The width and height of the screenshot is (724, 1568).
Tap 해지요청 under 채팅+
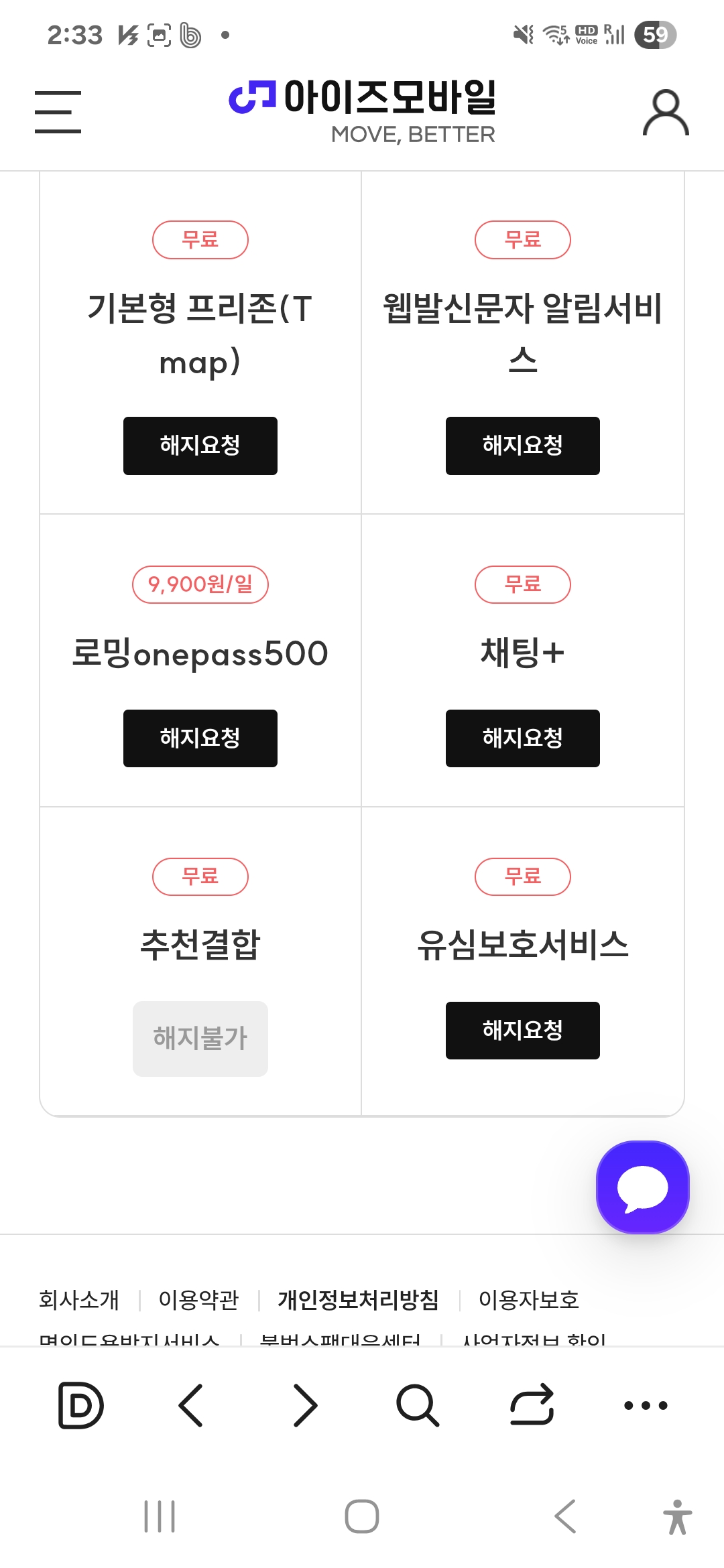[523, 738]
